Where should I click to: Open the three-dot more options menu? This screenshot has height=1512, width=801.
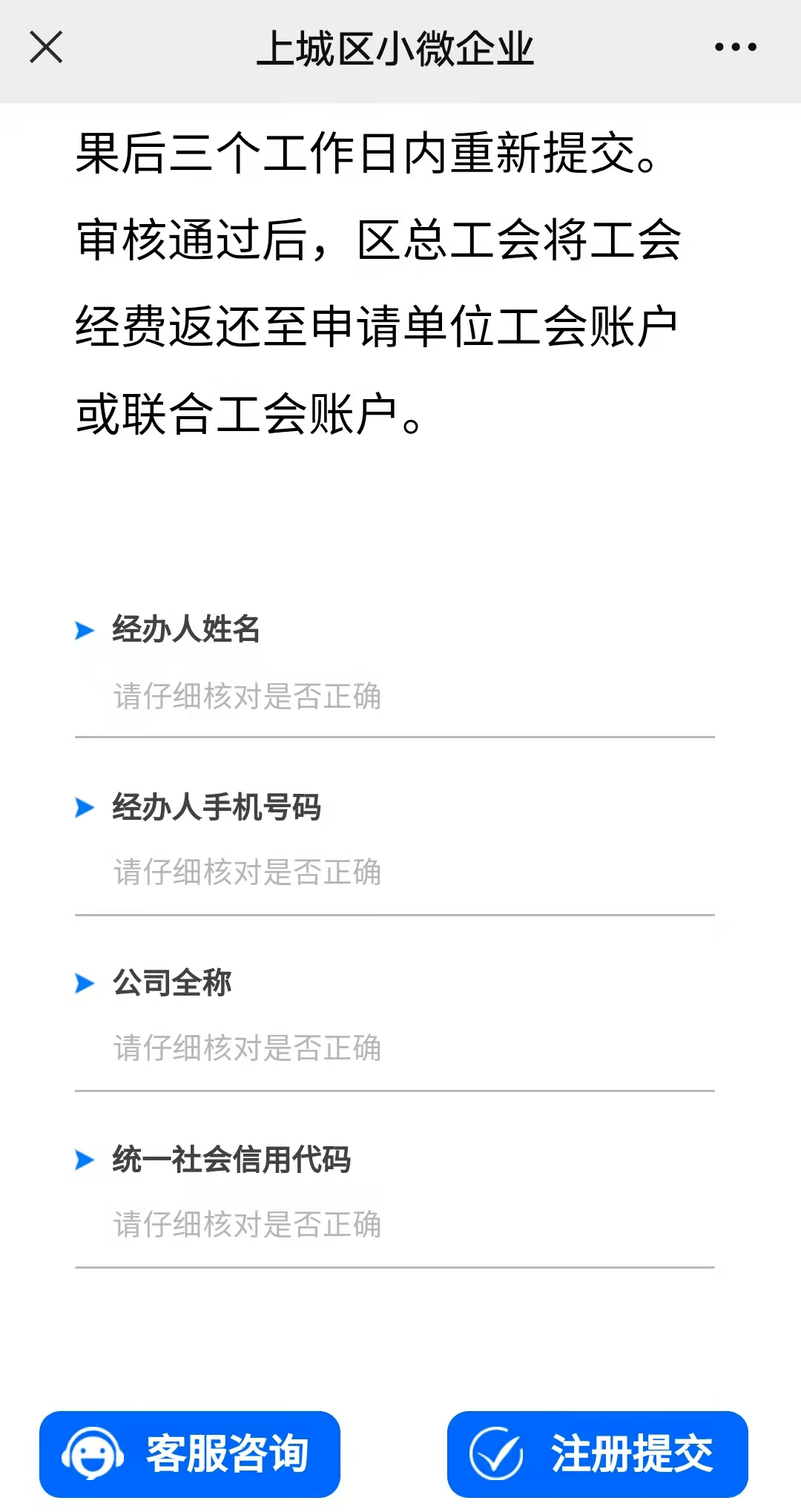click(735, 47)
